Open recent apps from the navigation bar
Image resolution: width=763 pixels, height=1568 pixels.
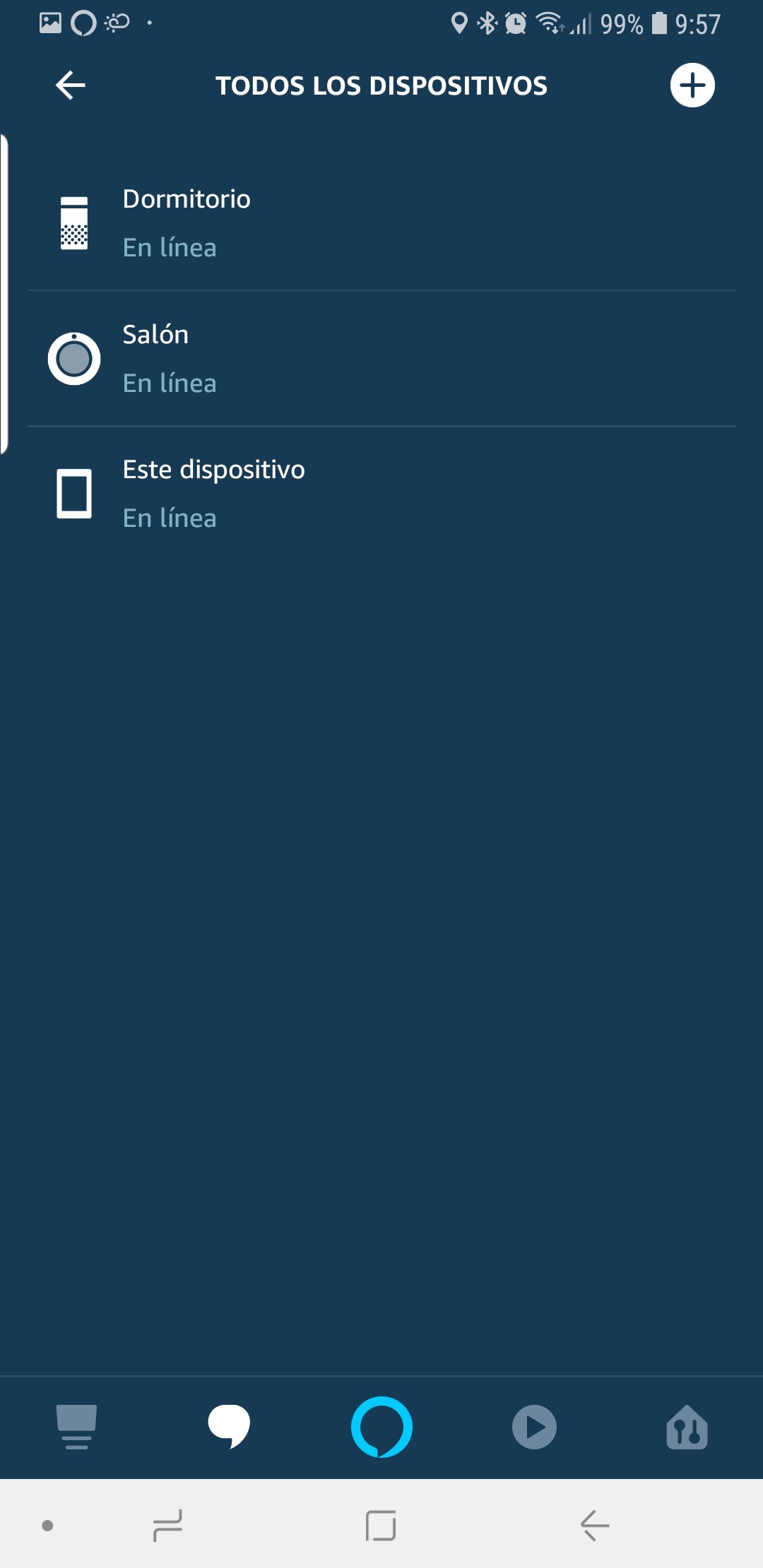[168, 1526]
